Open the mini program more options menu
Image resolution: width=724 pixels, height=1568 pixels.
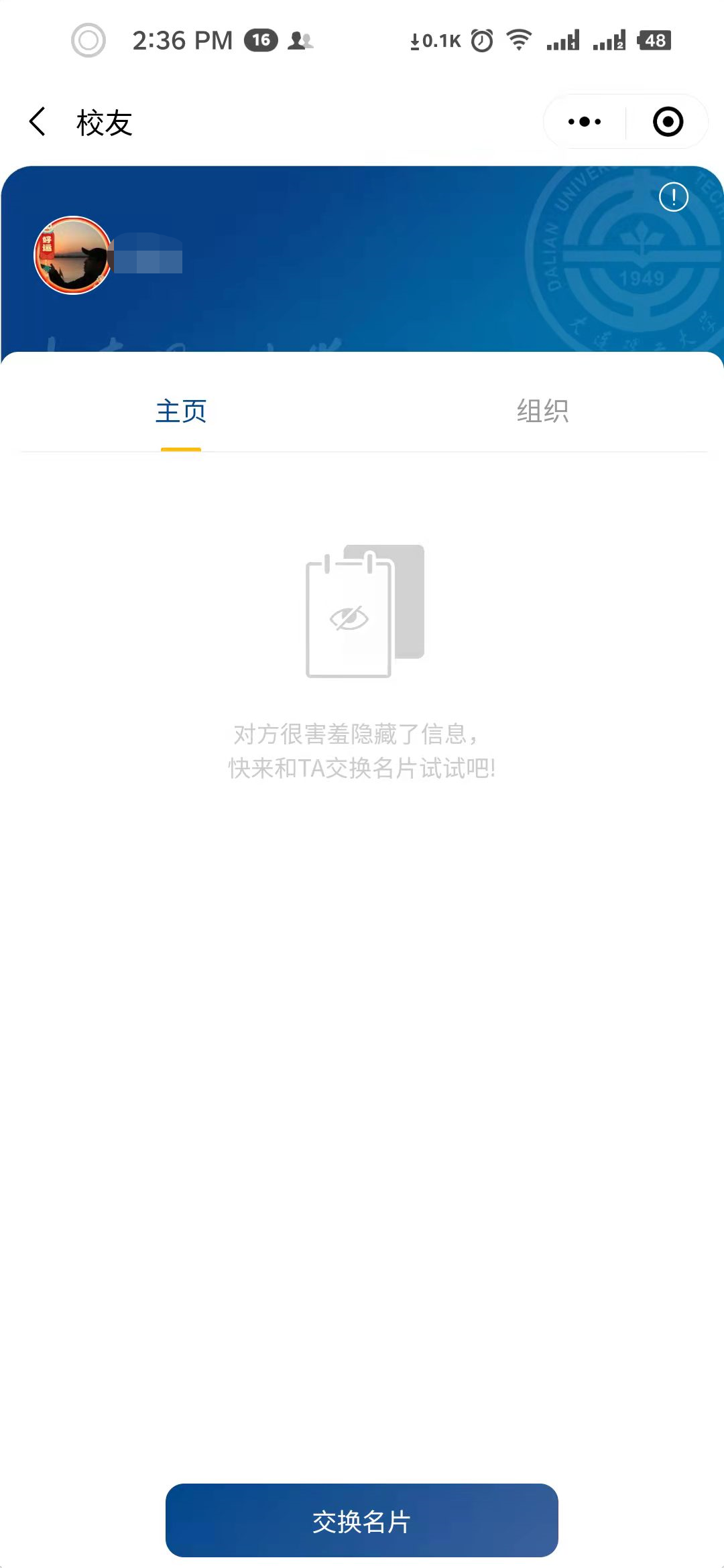coord(585,122)
